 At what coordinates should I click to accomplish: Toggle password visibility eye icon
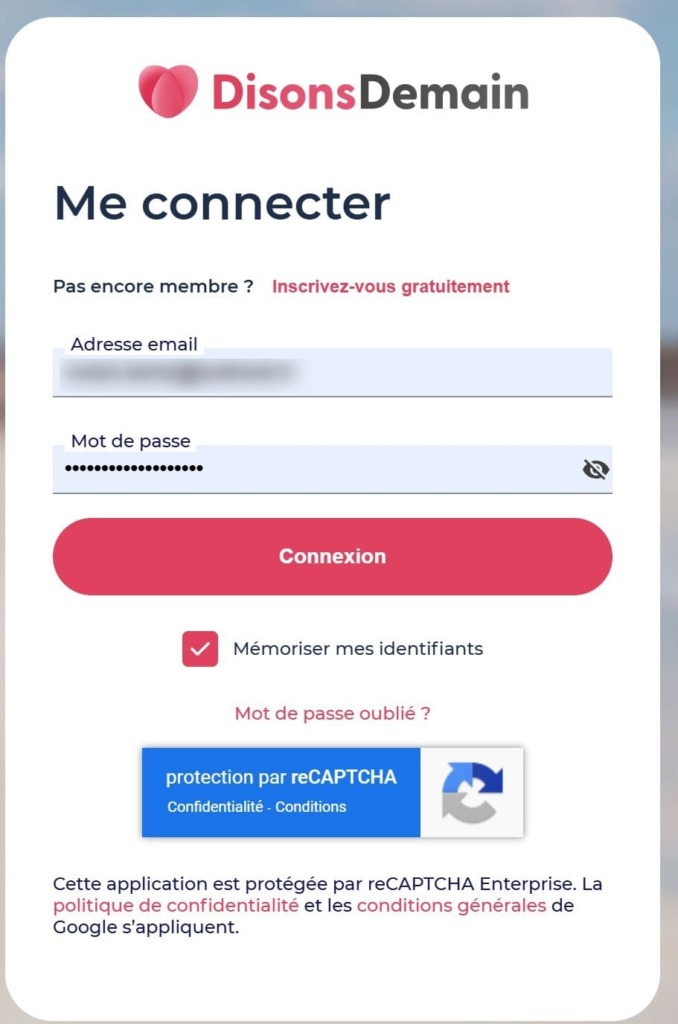click(x=596, y=469)
